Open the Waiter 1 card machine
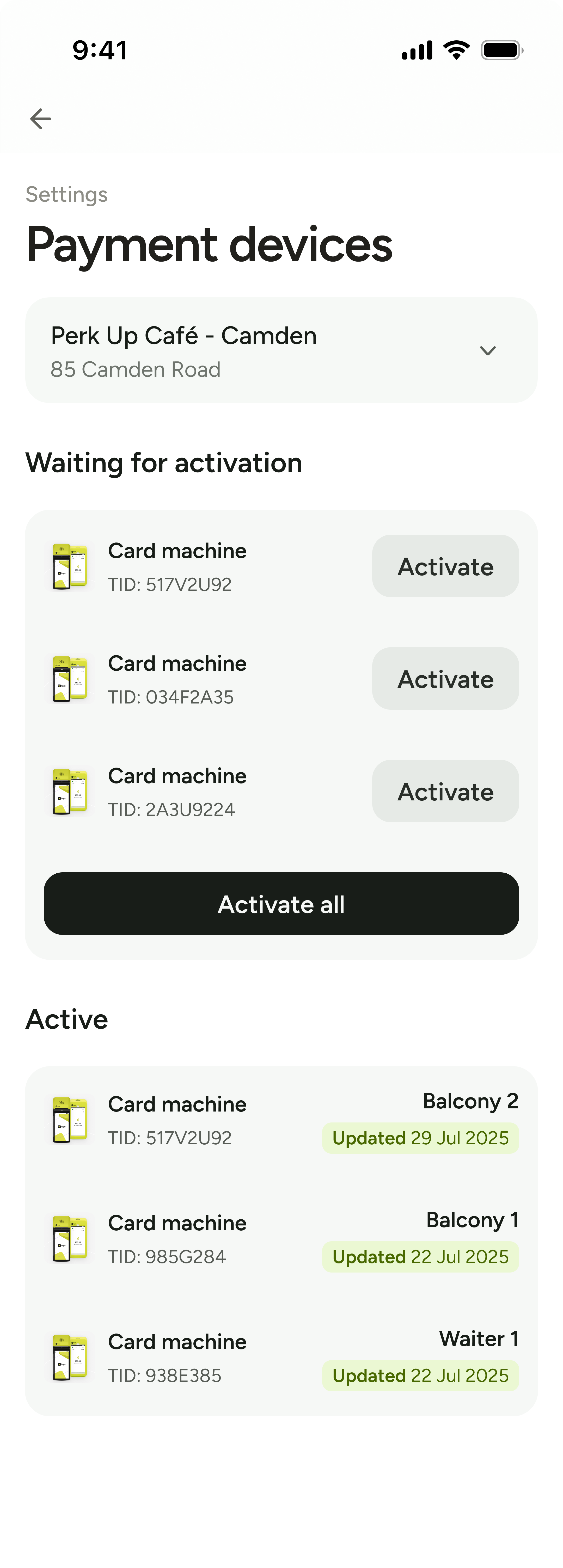Image resolution: width=563 pixels, height=1568 pixels. click(281, 1358)
